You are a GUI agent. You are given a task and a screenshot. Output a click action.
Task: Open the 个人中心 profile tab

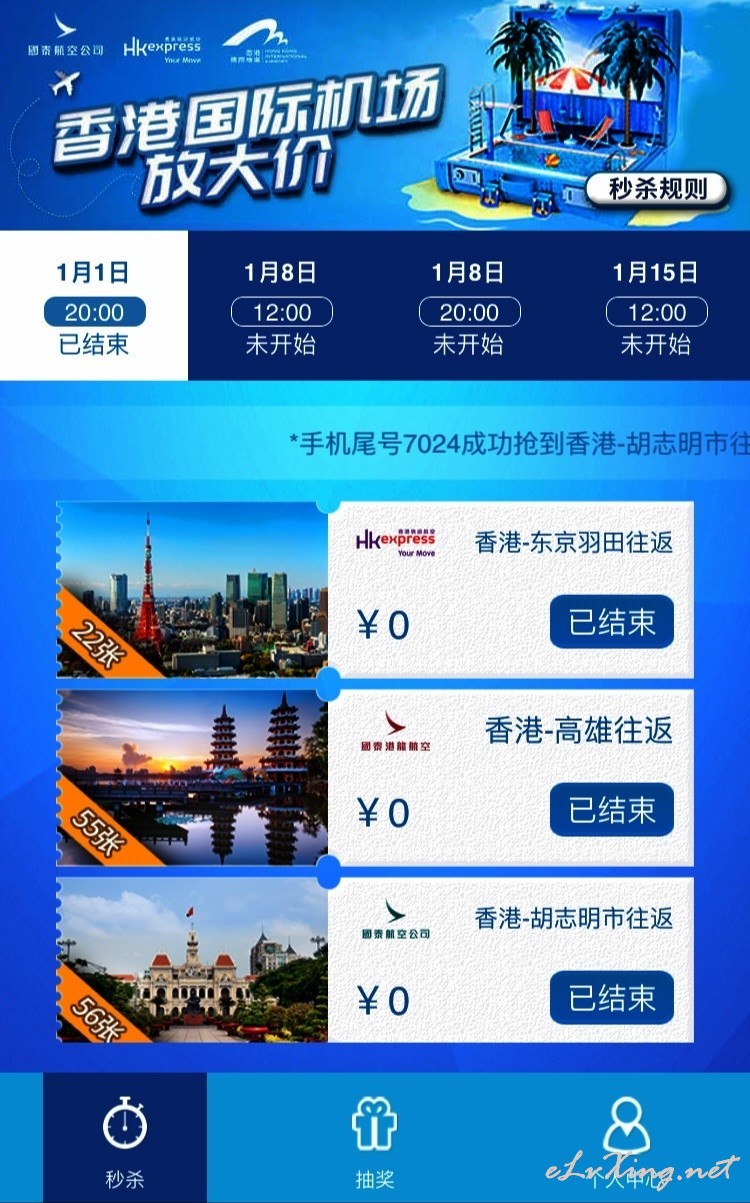point(625,1138)
